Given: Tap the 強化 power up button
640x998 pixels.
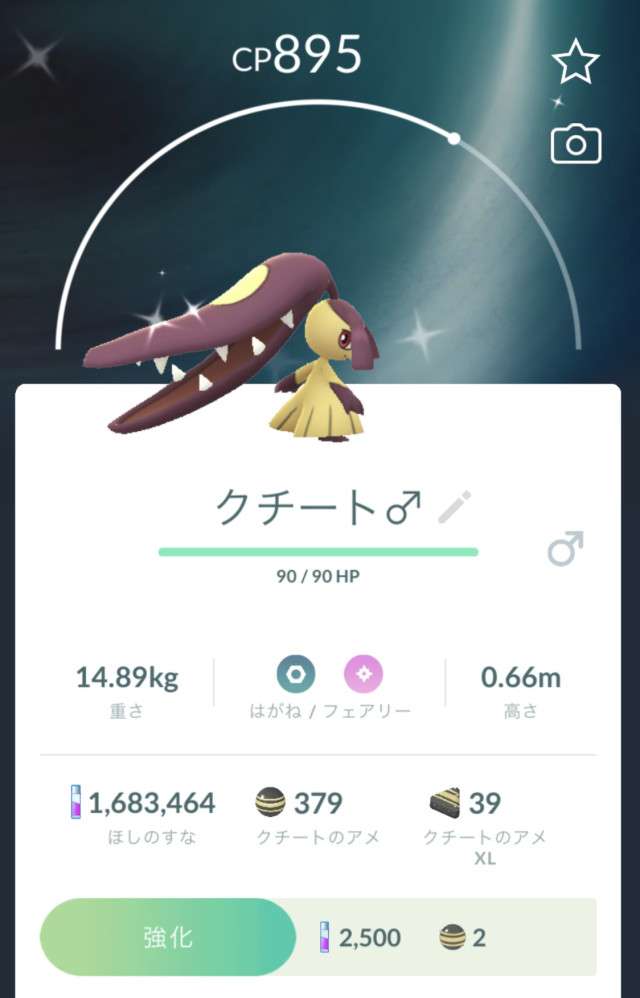Looking at the screenshot, I should coord(168,937).
